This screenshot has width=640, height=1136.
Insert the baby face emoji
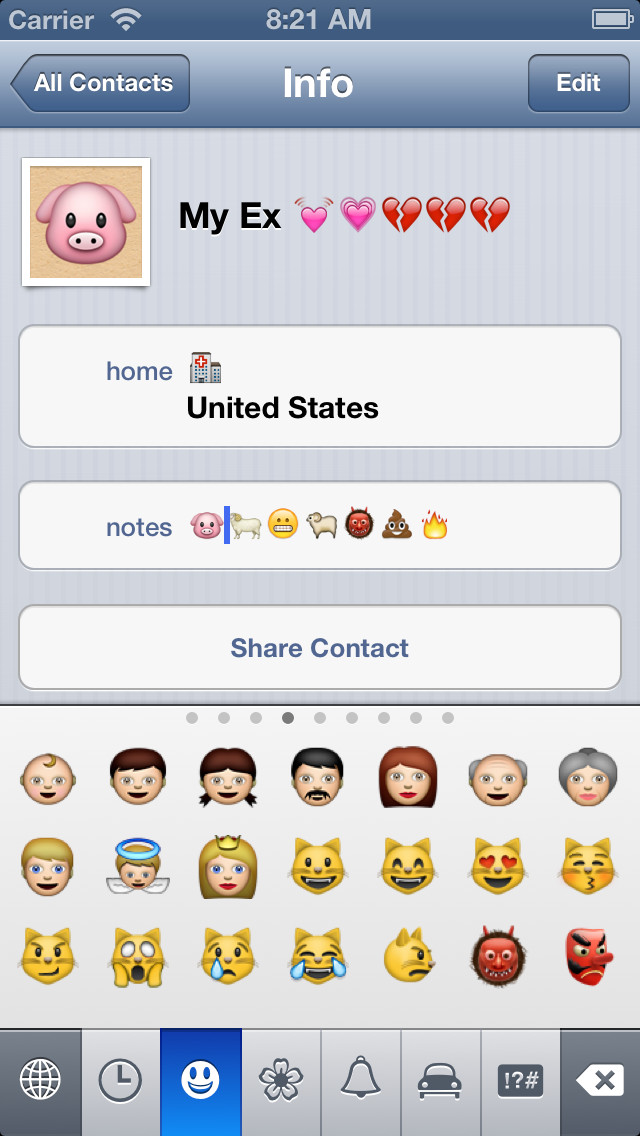tap(48, 778)
